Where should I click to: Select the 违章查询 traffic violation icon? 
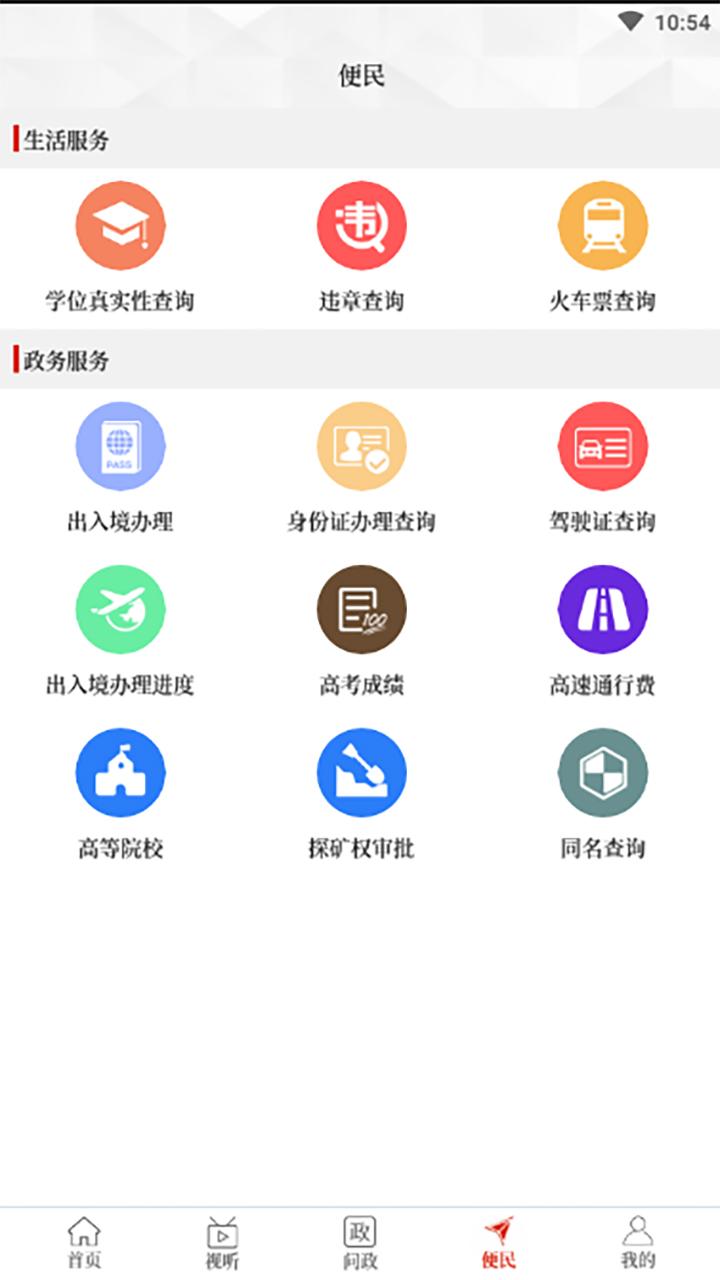pos(362,226)
